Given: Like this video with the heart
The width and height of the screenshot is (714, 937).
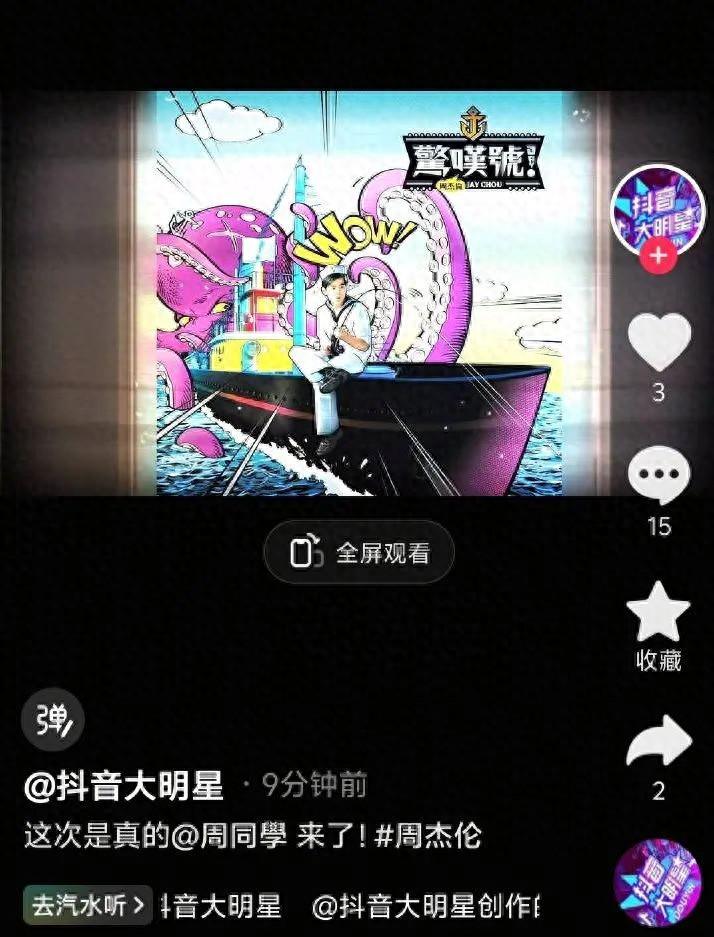Looking at the screenshot, I should point(659,343).
